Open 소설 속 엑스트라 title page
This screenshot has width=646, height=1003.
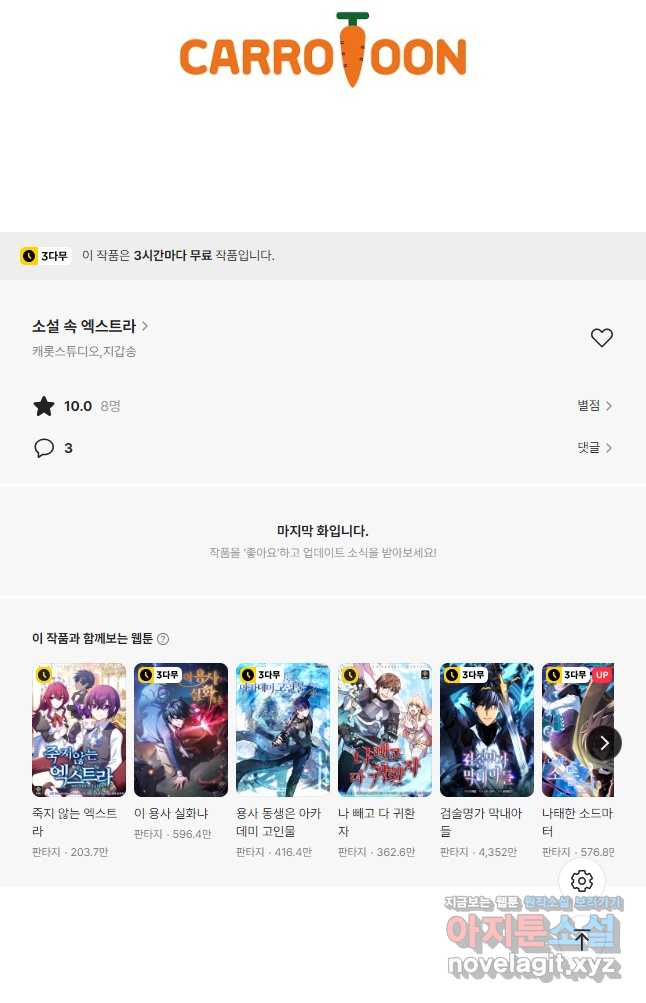point(90,326)
